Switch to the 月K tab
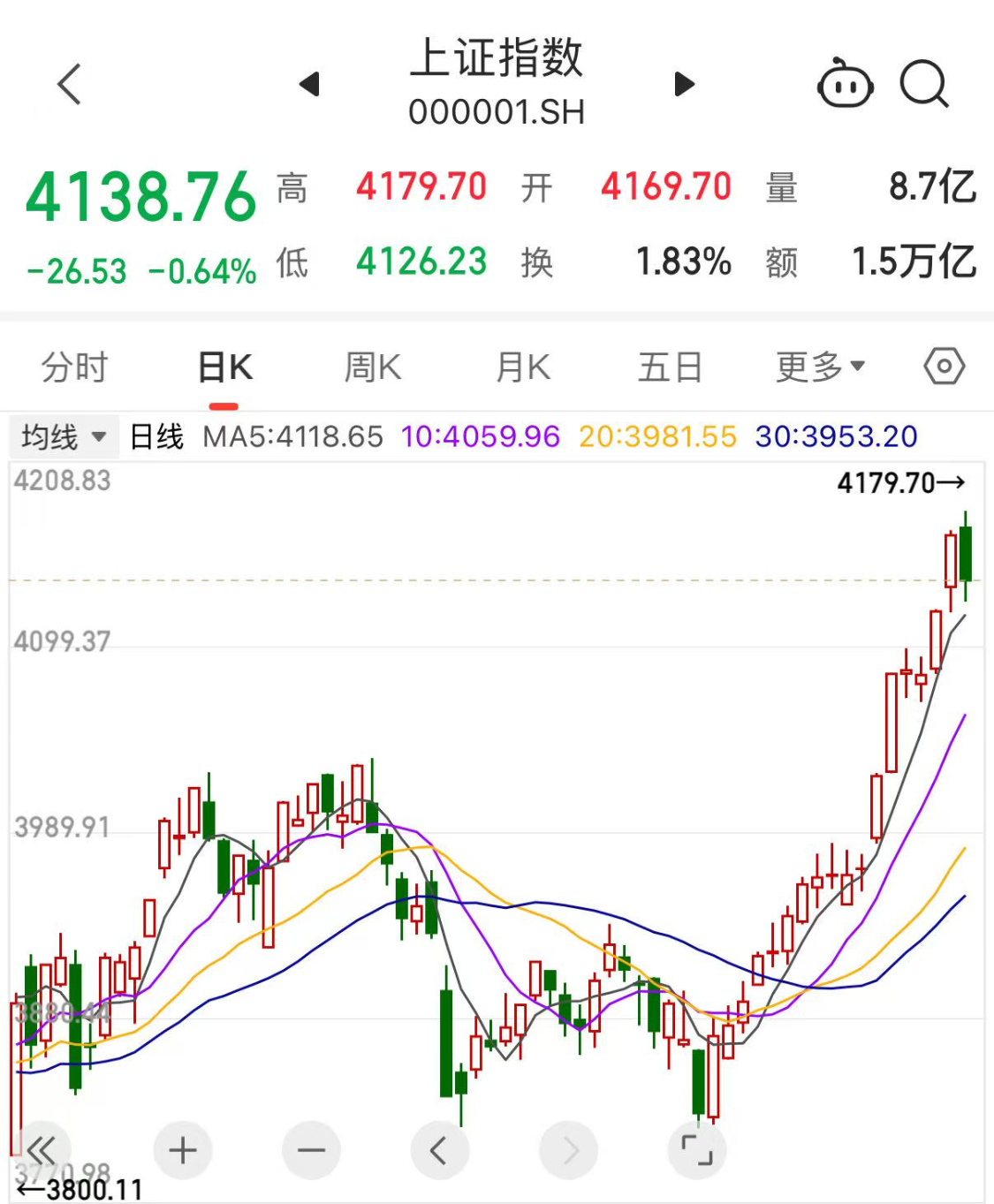This screenshot has height=1204, width=994. (x=522, y=367)
